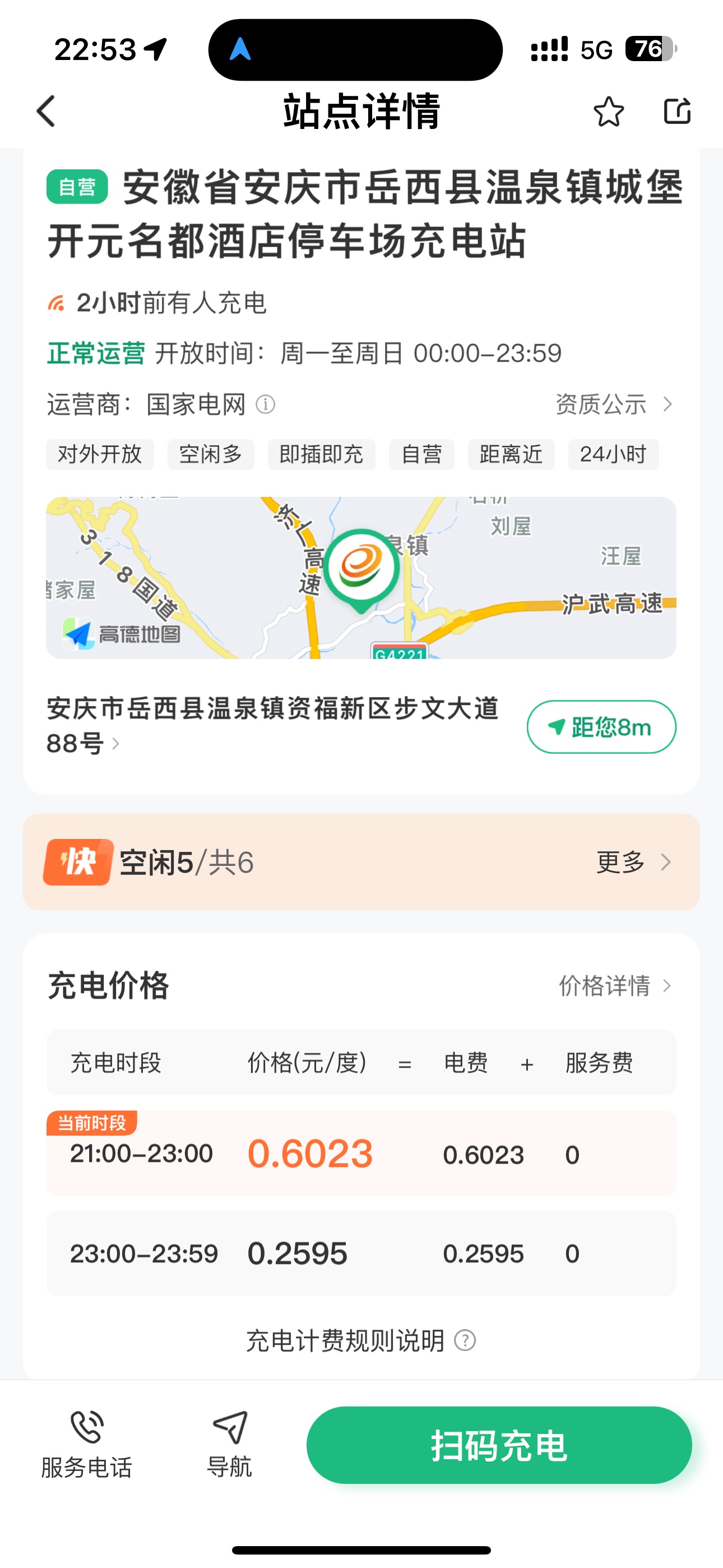Open 资质公示 qualification disclosure

coord(614,404)
